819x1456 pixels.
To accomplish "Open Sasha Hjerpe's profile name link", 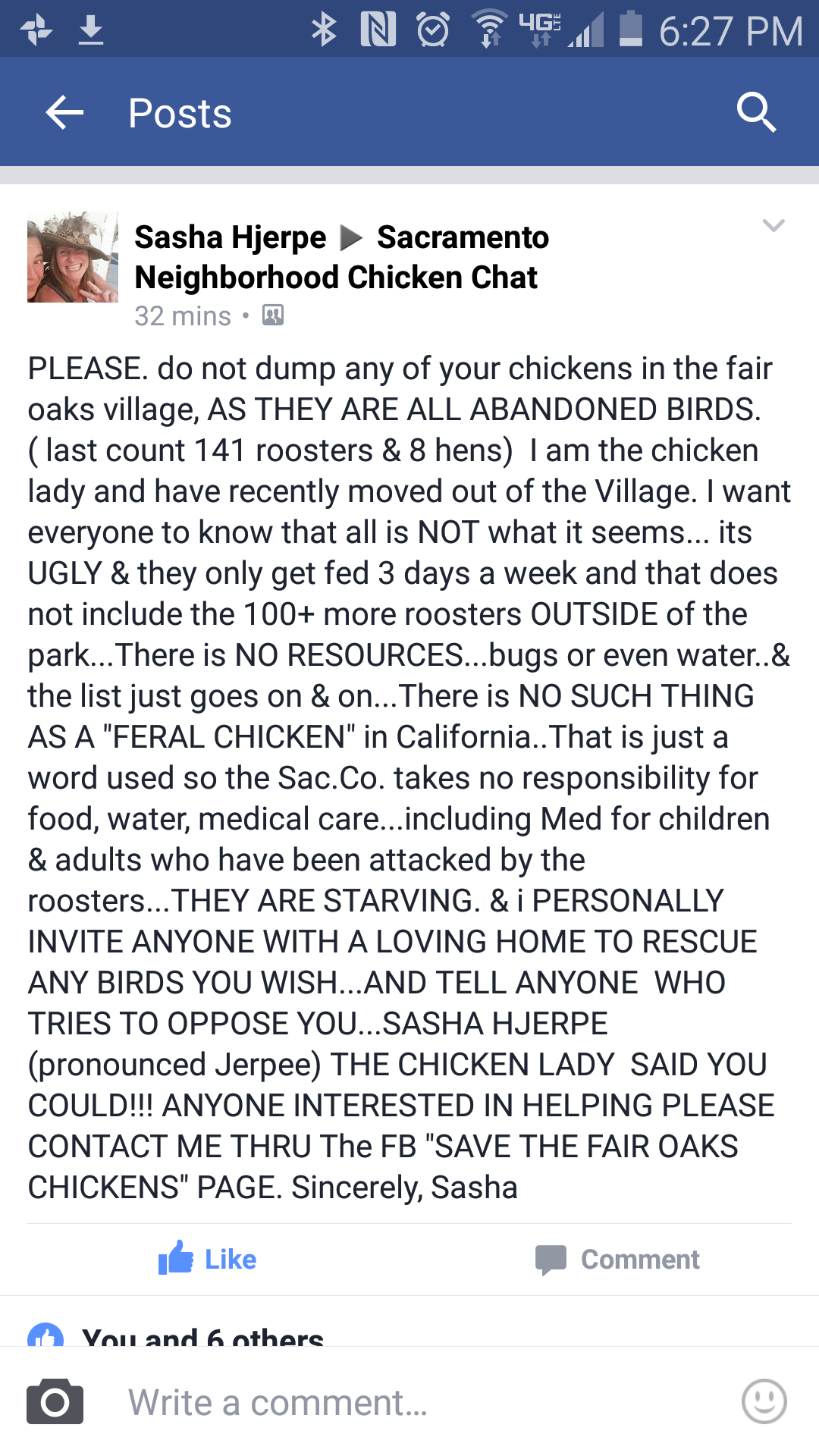I will pos(230,237).
